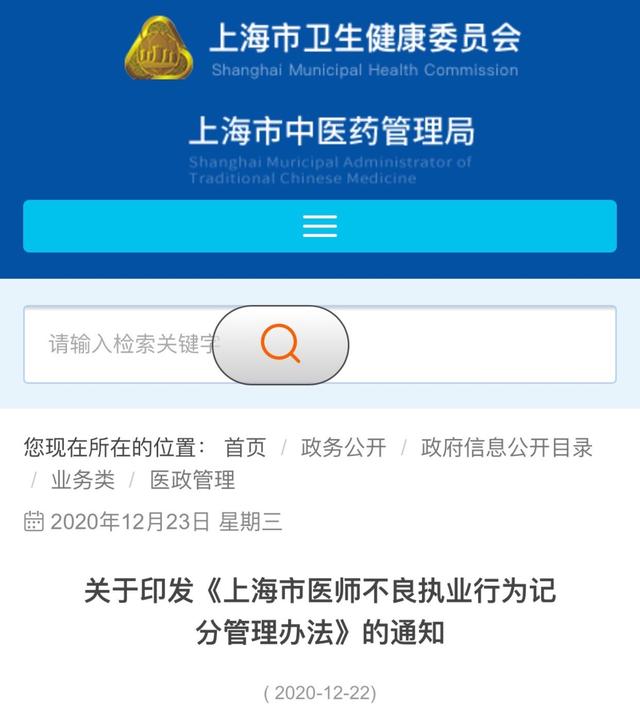Image resolution: width=640 pixels, height=728 pixels.
Task: Open 医政管理 breadcrumb link
Action: (193, 480)
